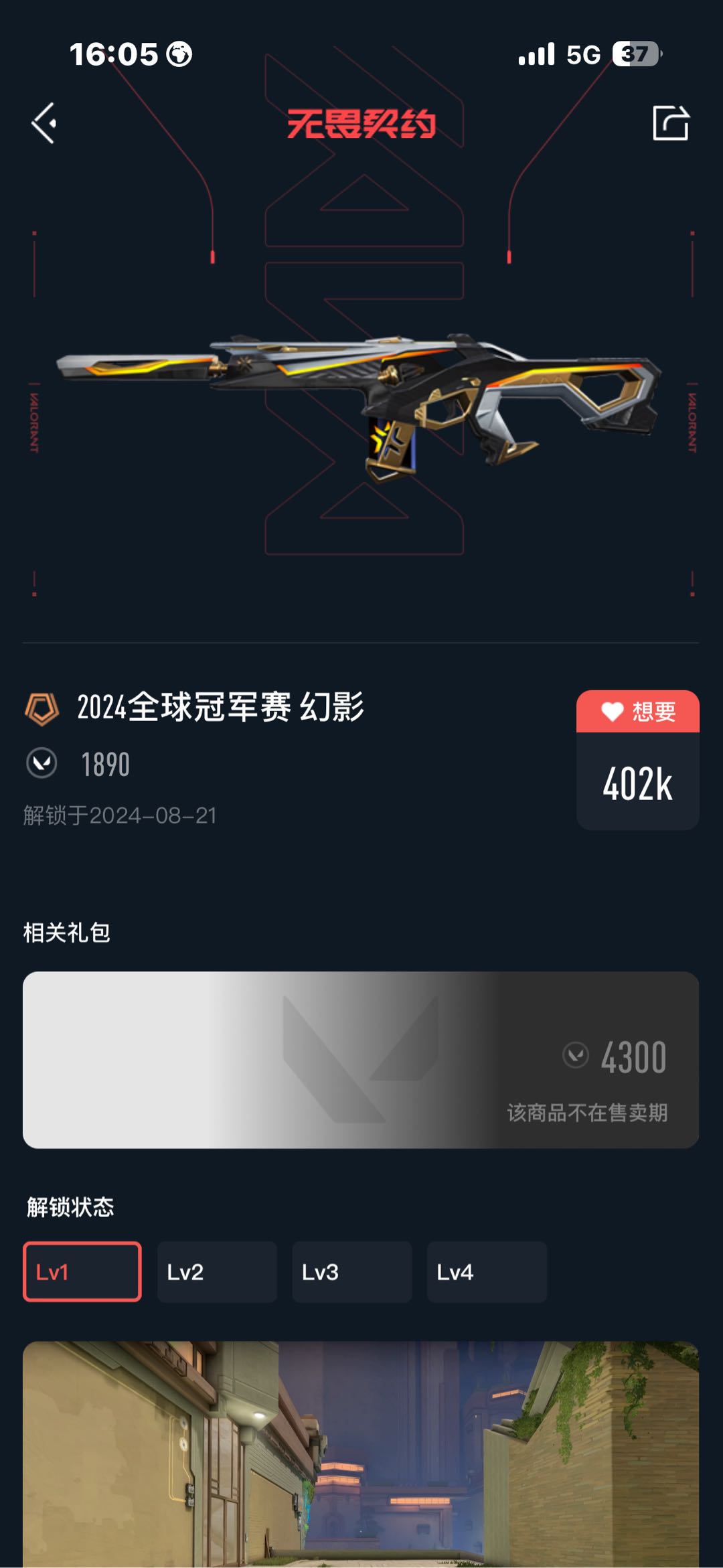Viewport: 723px width, 1568px height.
Task: Tap the 想要 wishlist heart button
Action: (637, 712)
